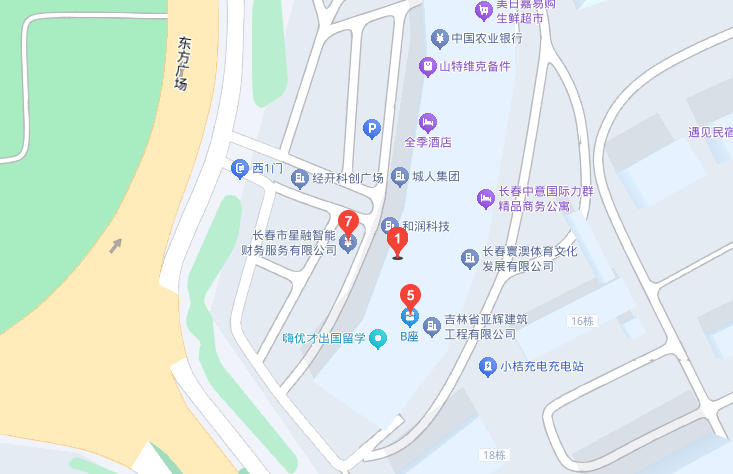Open the 小桔充电充电站 charging station marker
This screenshot has width=733, height=474.
tap(487, 366)
